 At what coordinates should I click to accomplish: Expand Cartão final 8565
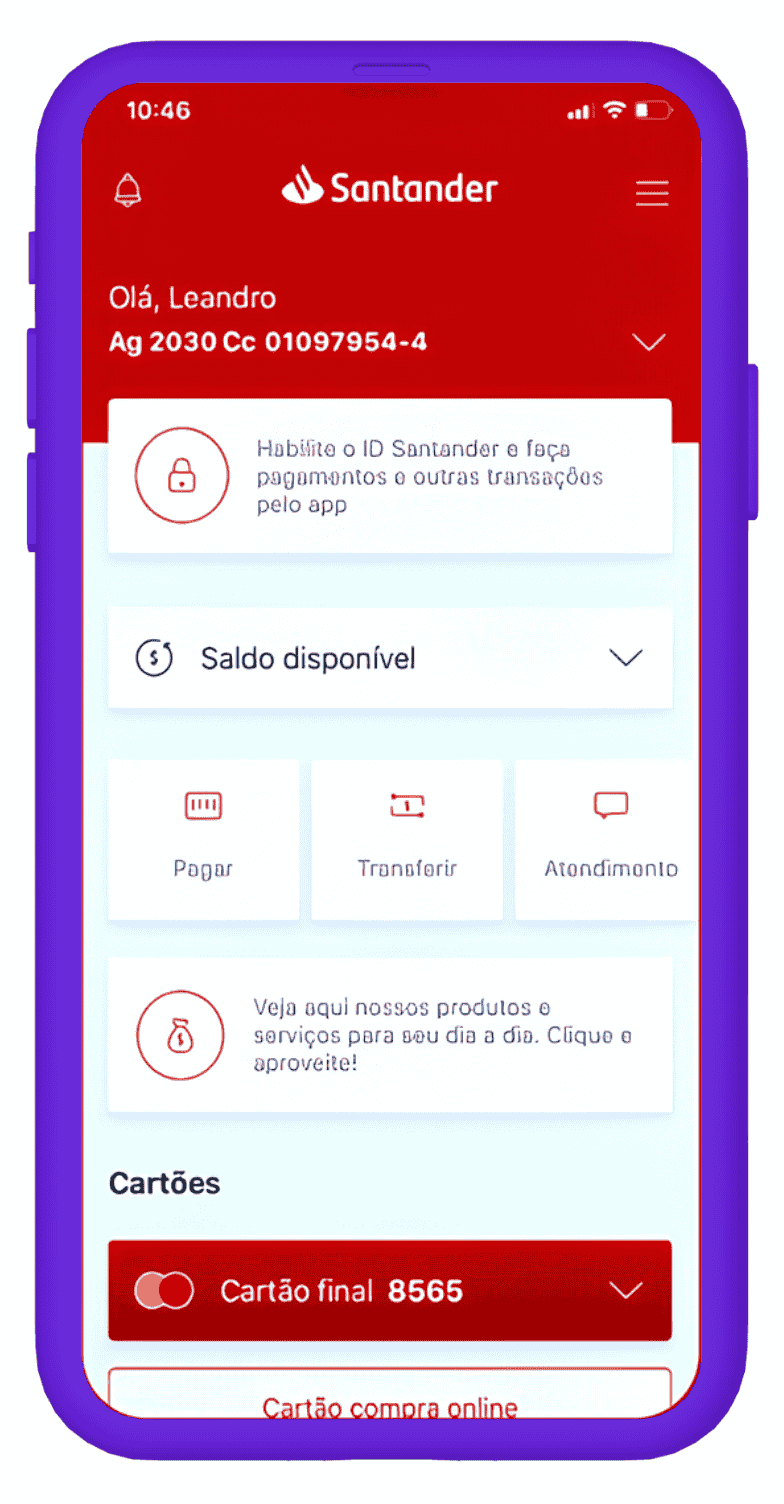click(x=626, y=1291)
